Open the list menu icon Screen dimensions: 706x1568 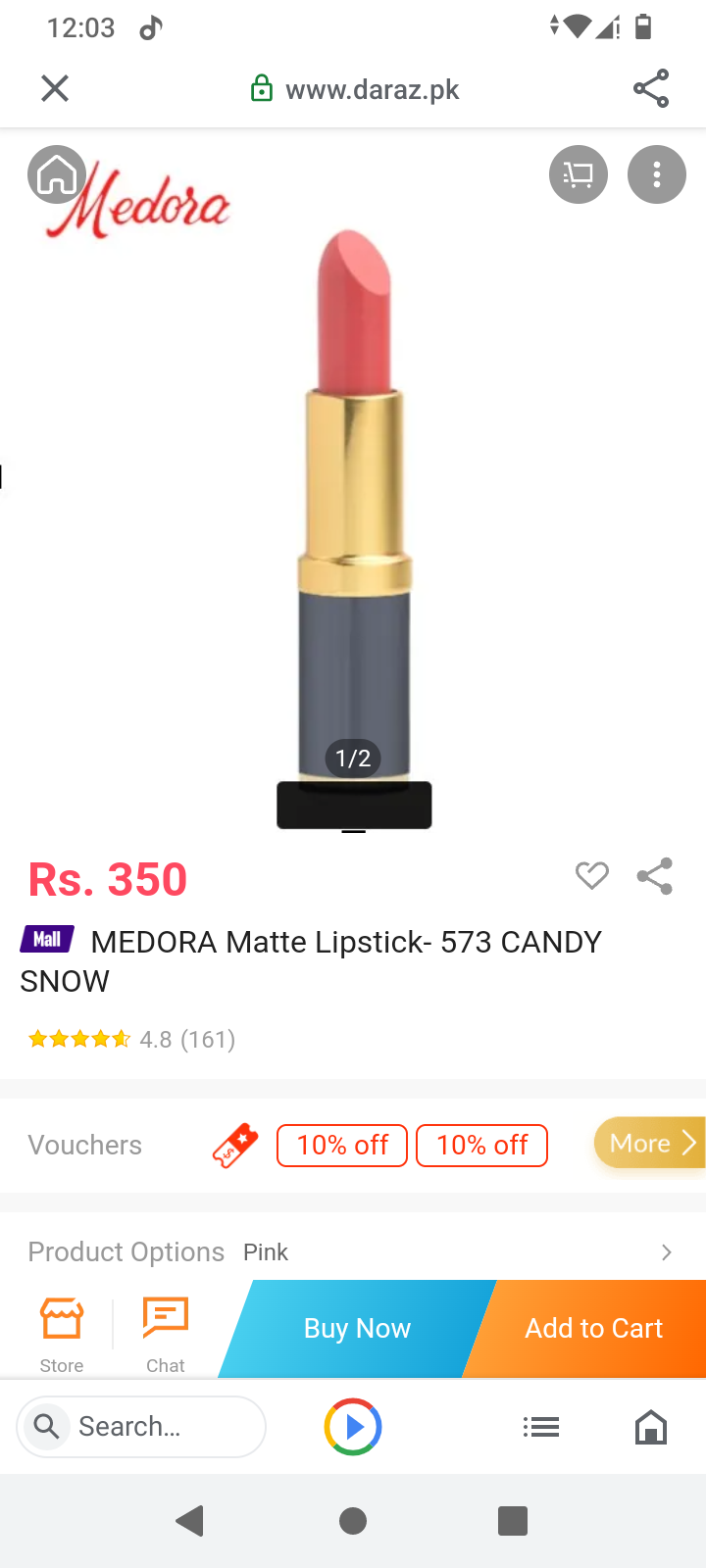(541, 1427)
